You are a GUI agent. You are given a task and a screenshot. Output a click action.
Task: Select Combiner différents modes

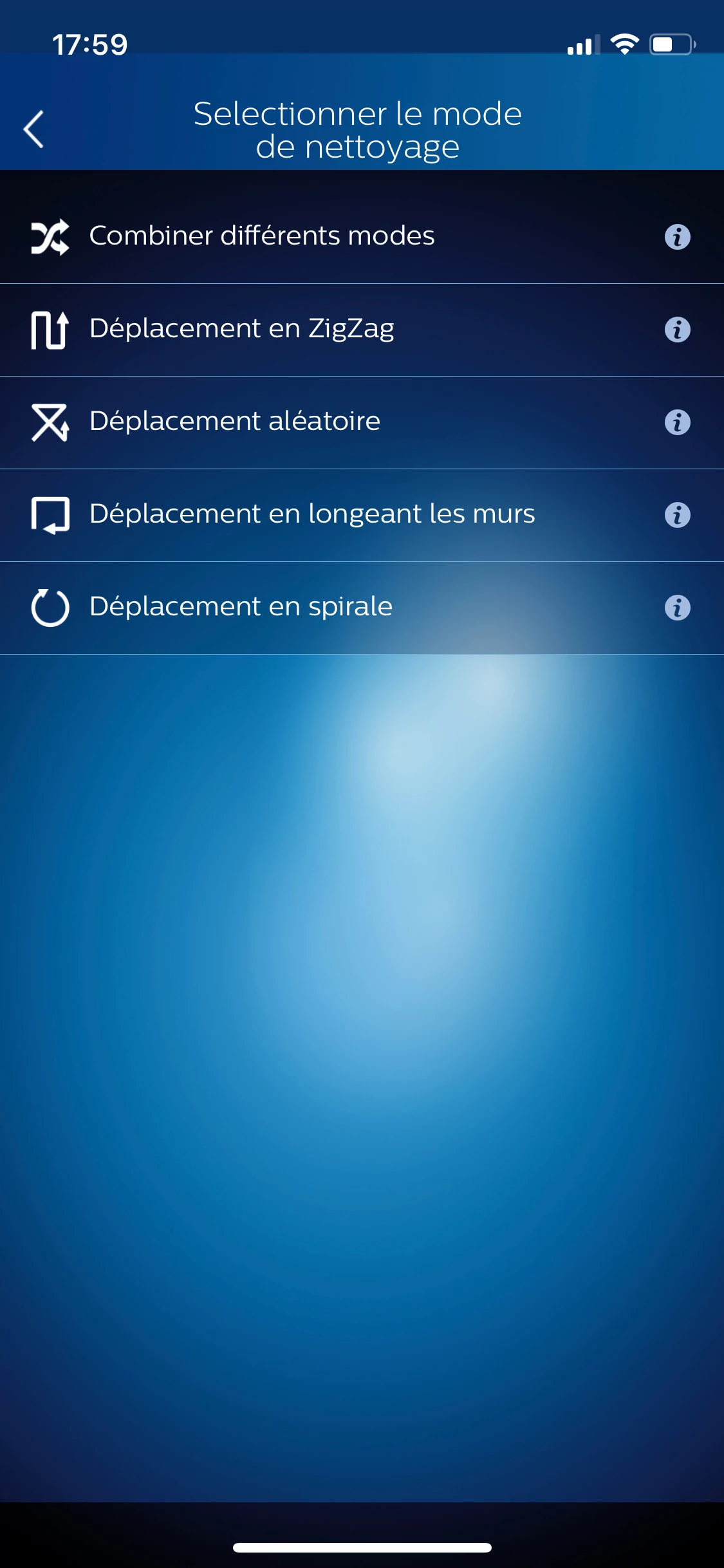coord(362,237)
